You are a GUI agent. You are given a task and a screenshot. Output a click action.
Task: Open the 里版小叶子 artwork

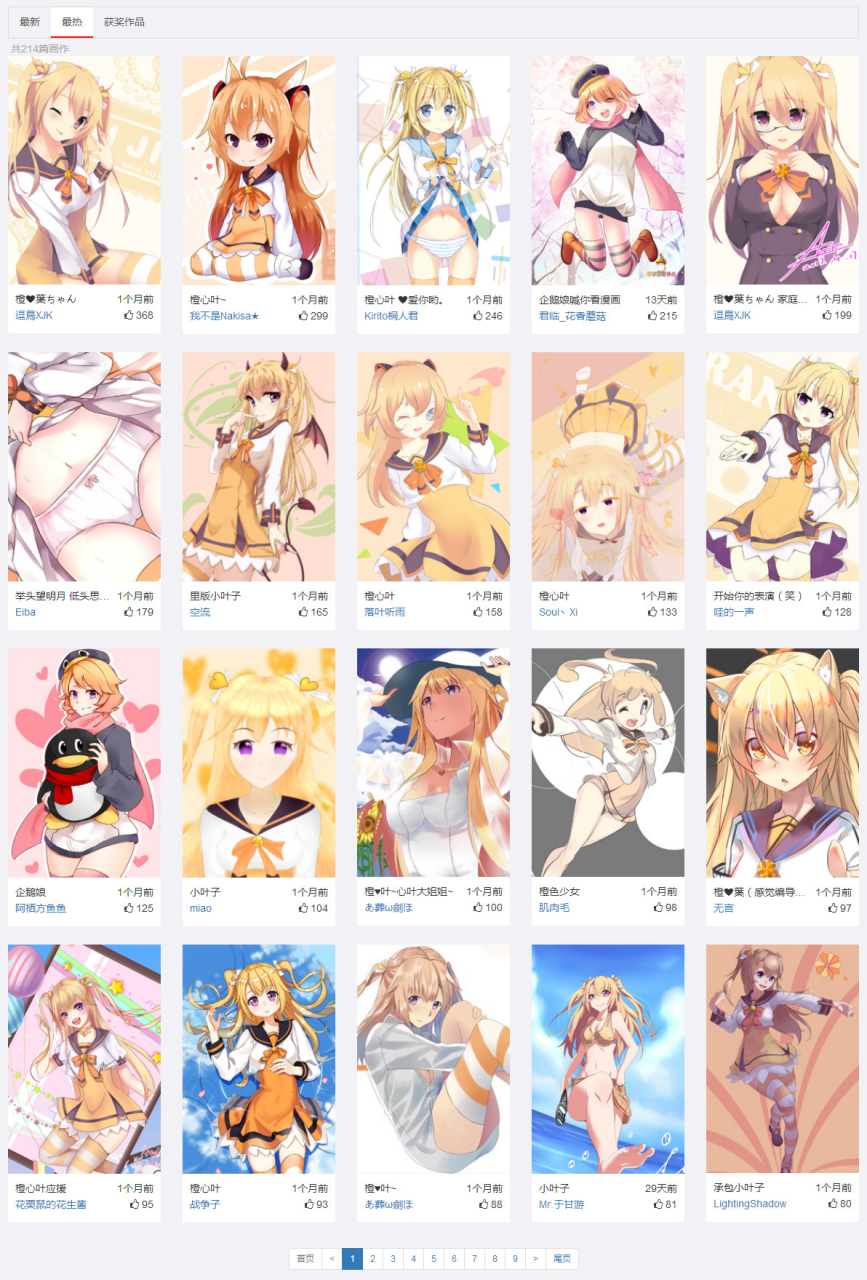tap(258, 466)
